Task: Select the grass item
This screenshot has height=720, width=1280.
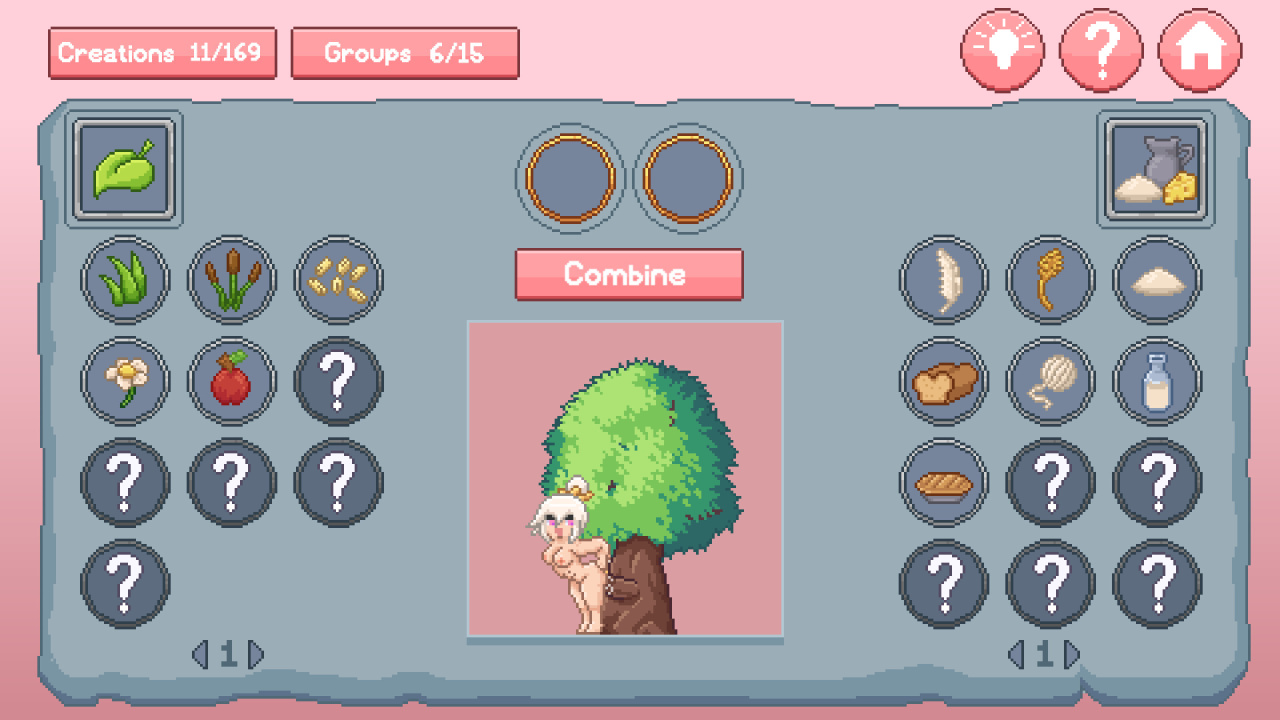Action: [125, 280]
